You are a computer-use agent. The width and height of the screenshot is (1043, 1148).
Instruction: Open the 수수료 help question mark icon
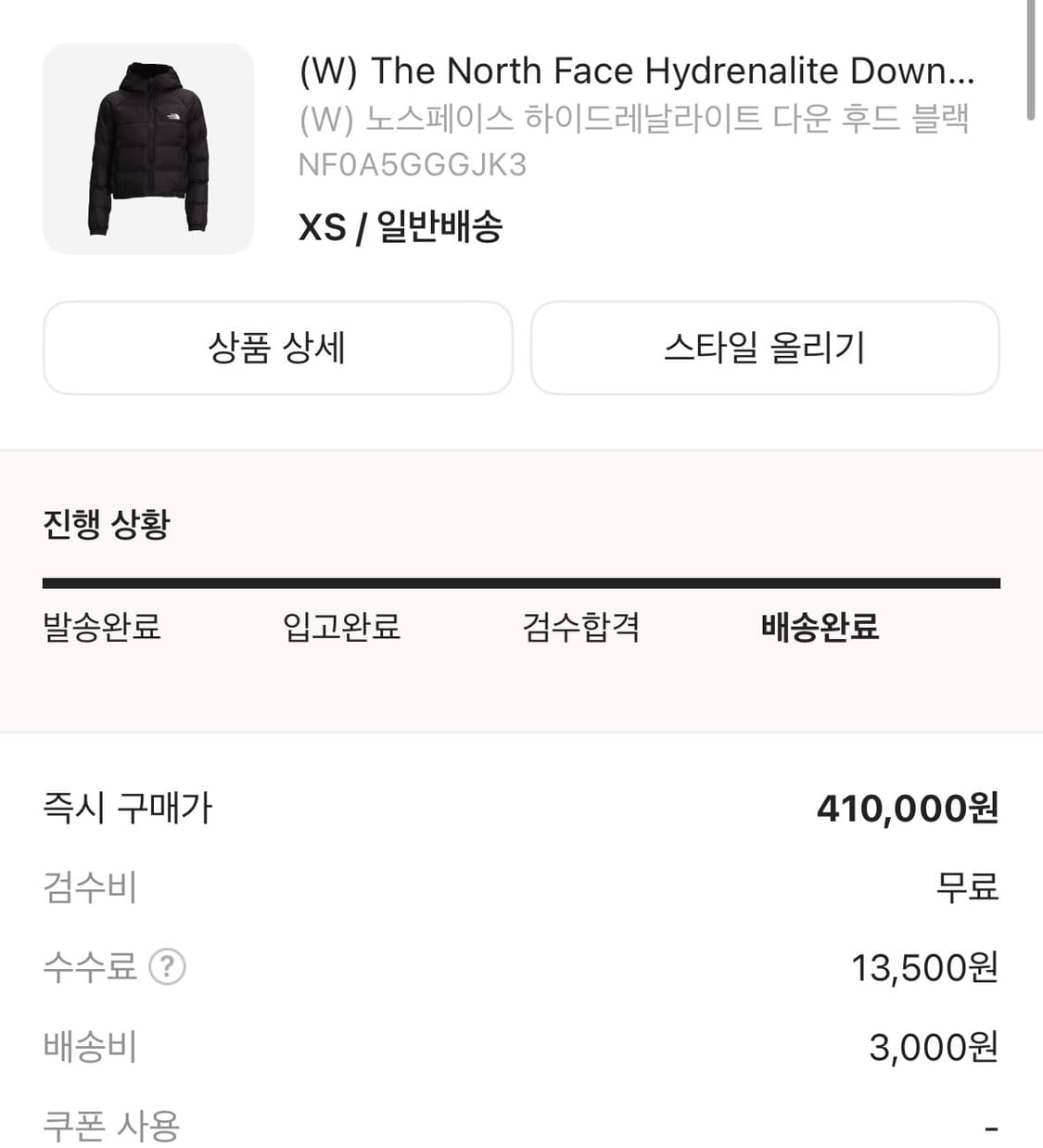(x=167, y=967)
